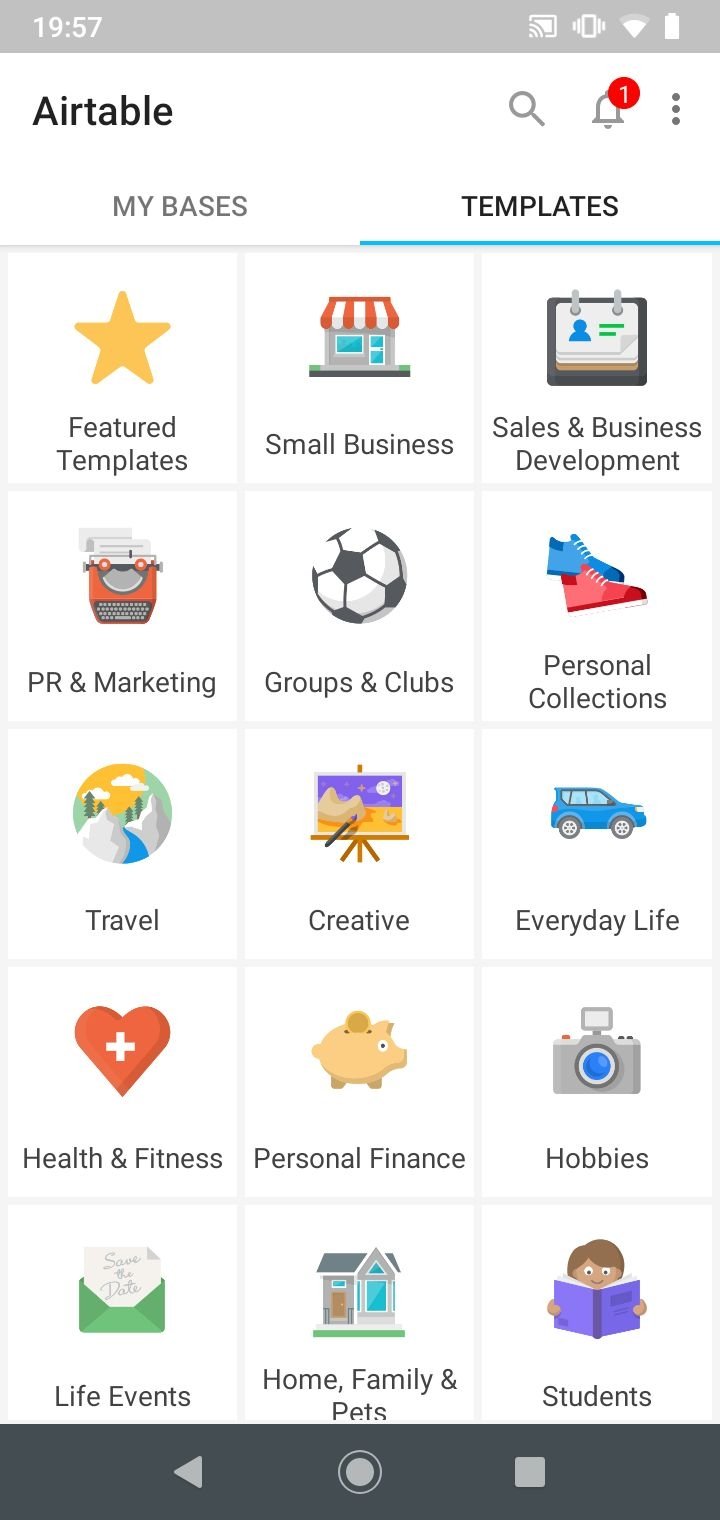View Groups & Clubs templates
This screenshot has height=1520, width=720.
pos(359,606)
